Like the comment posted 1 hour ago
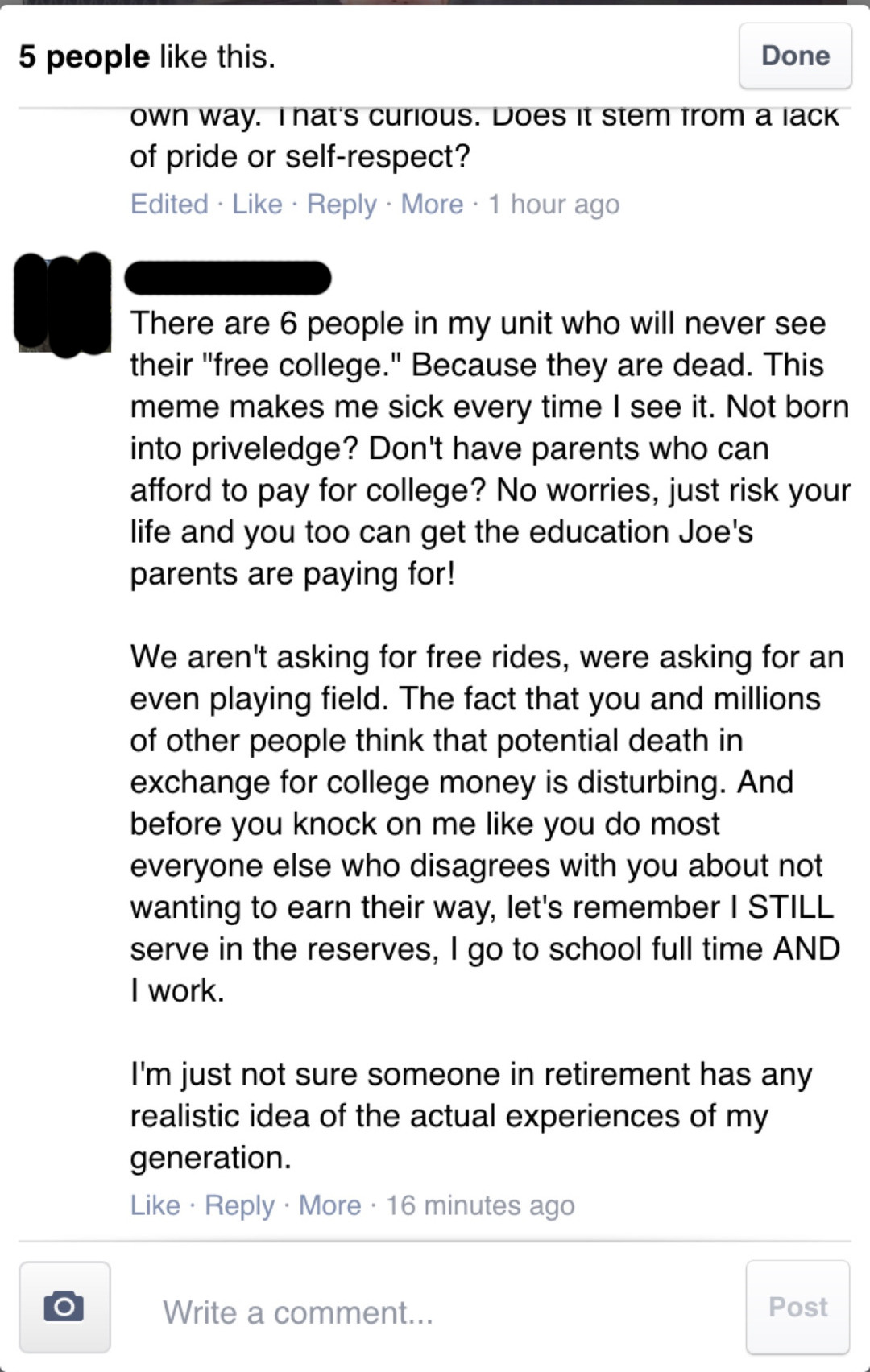The image size is (870, 1372). (x=257, y=205)
